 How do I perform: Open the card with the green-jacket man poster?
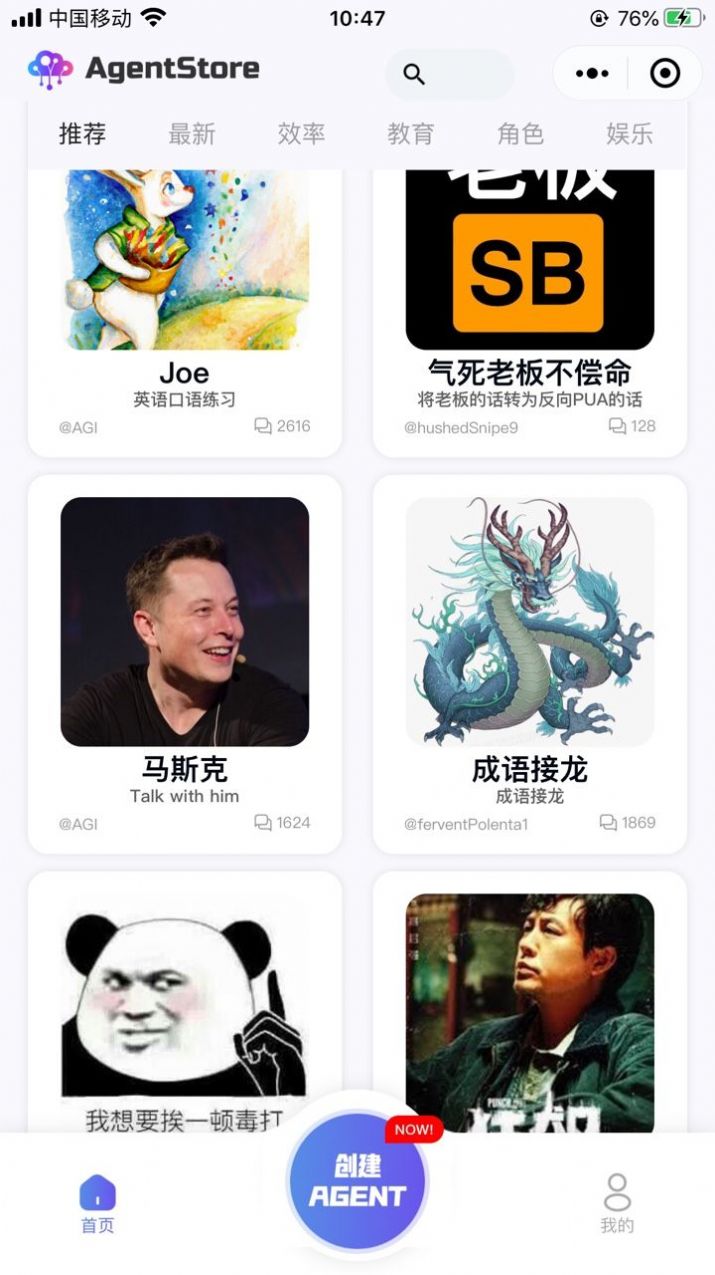[530, 1000]
